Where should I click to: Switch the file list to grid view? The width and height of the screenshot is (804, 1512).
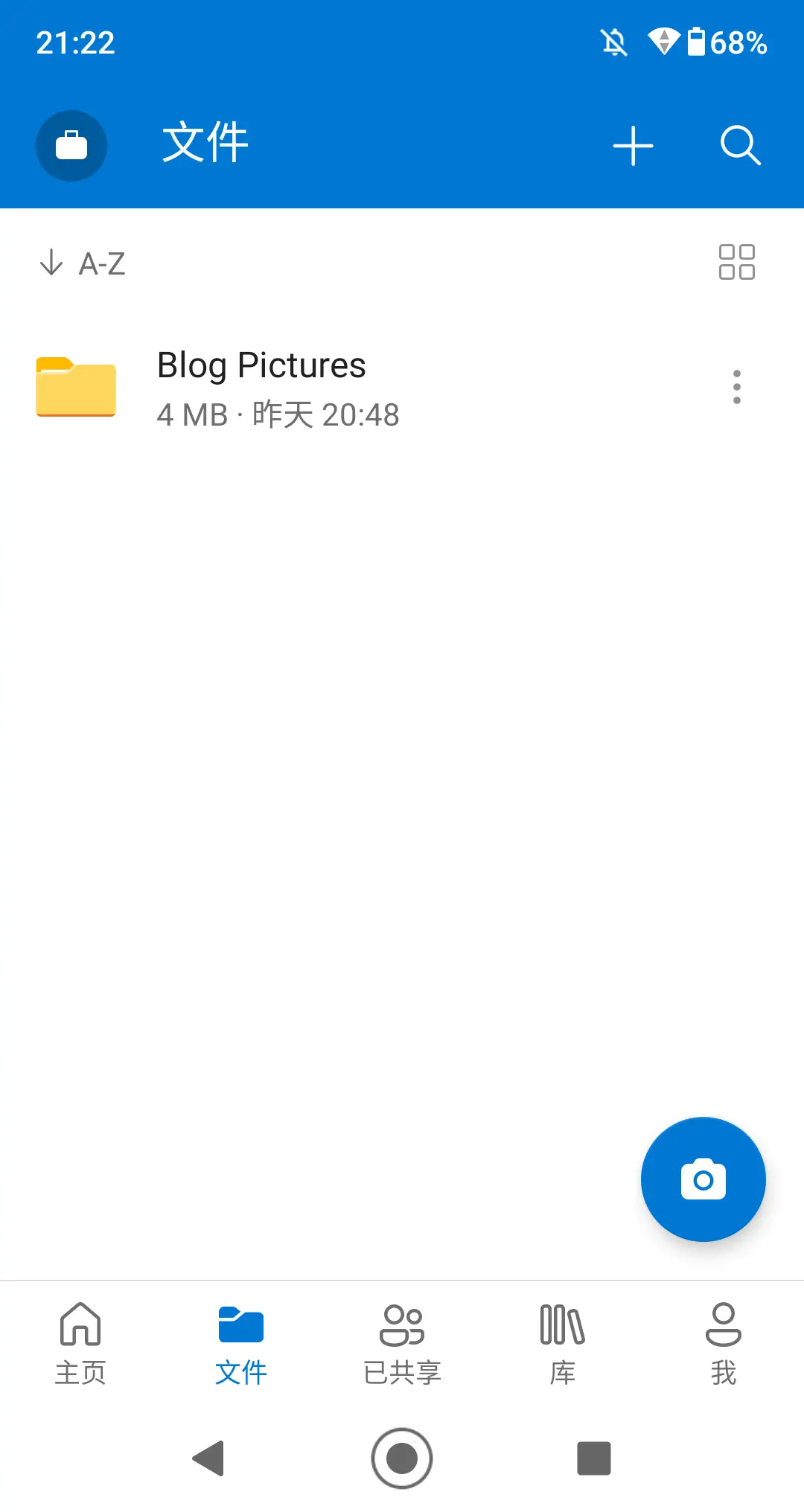[736, 263]
